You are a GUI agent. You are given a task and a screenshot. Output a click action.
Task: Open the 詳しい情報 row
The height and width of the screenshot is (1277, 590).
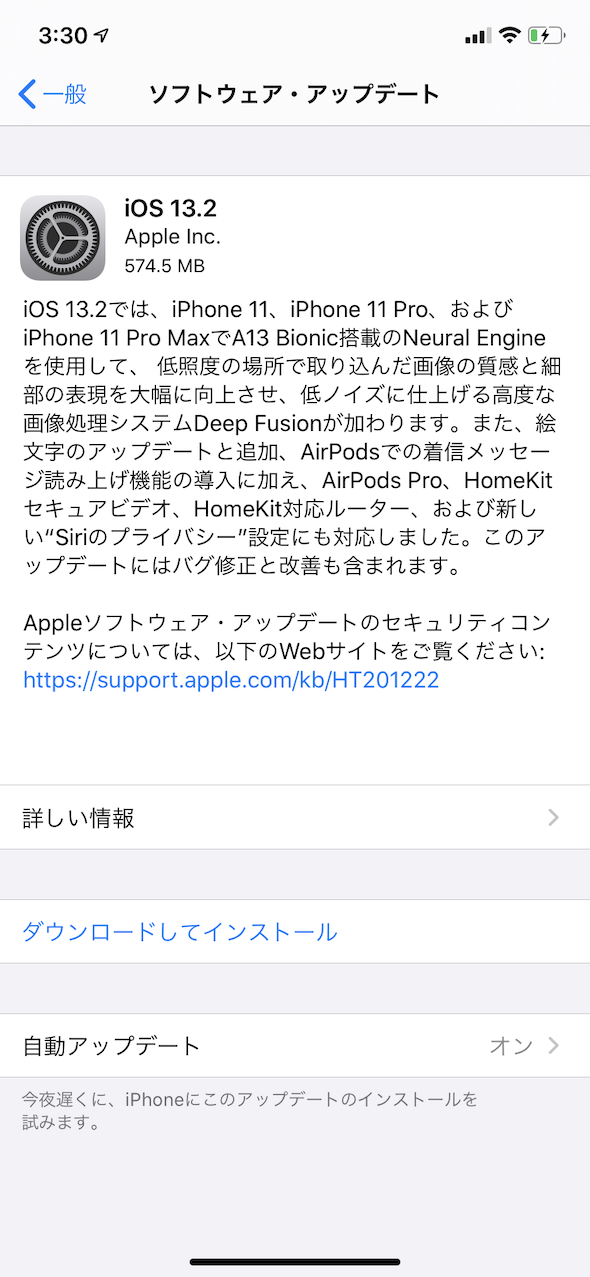pyautogui.click(x=295, y=818)
